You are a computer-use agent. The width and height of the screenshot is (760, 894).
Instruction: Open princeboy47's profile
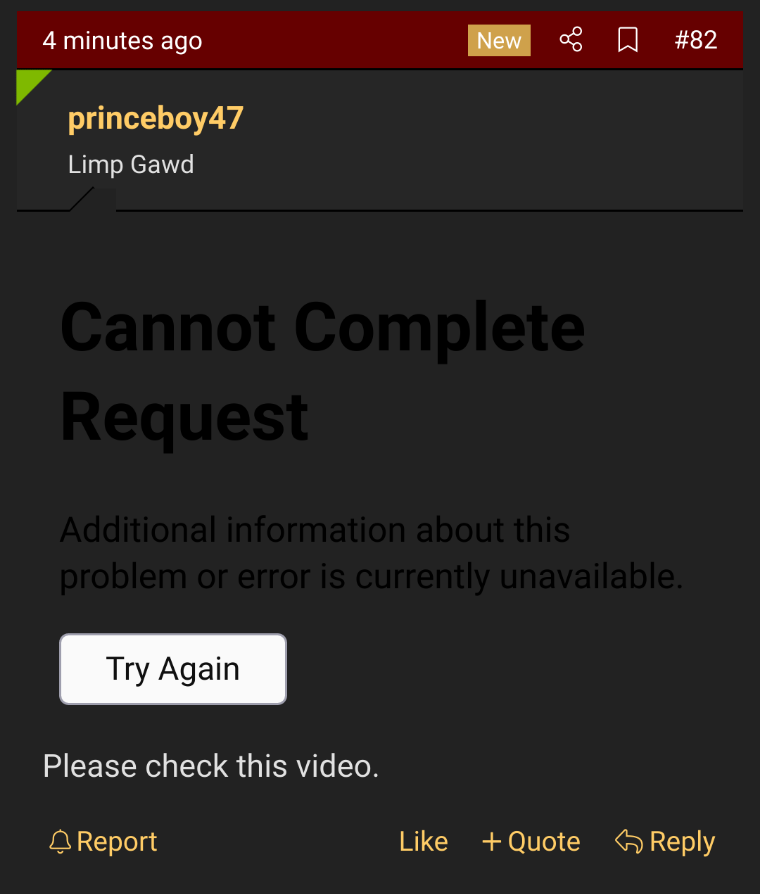point(155,118)
